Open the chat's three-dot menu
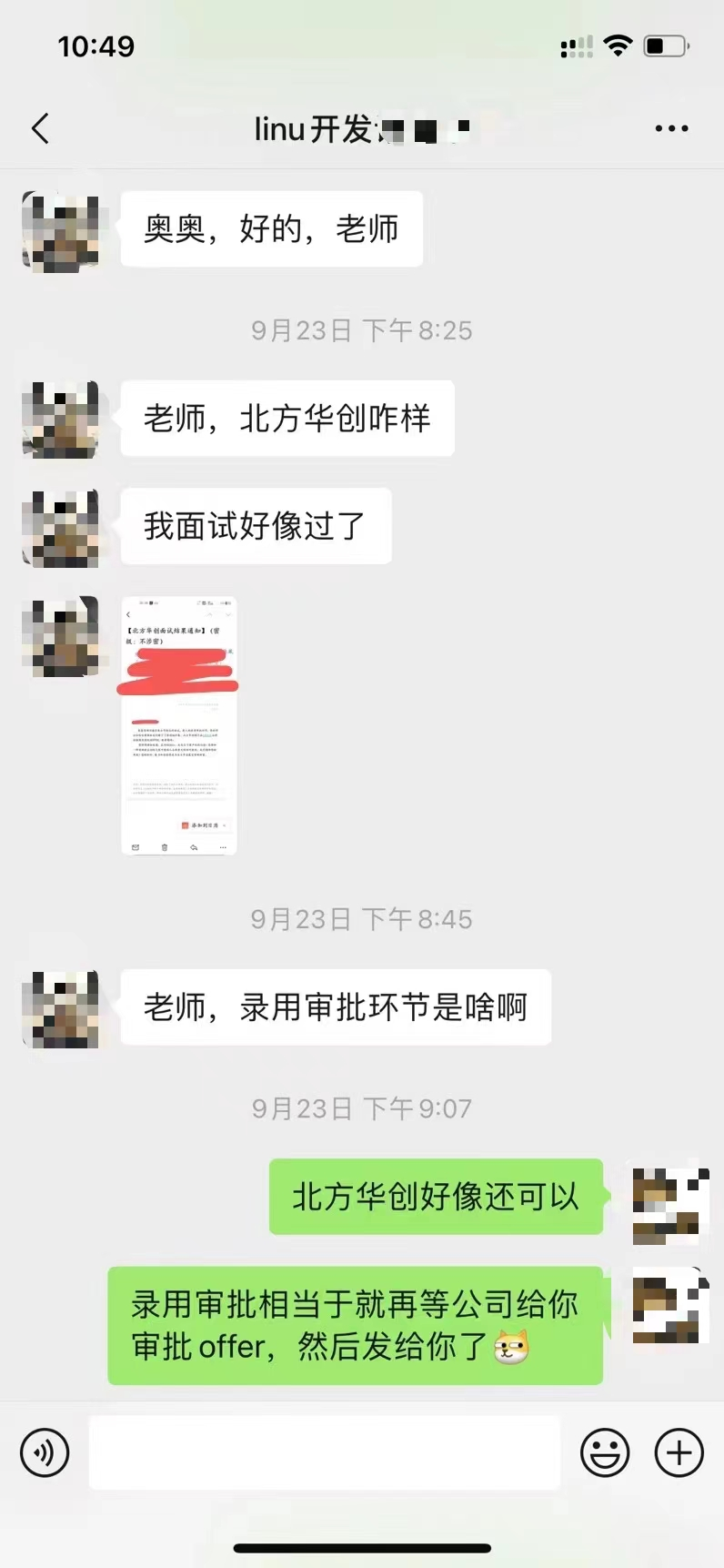 point(671,128)
